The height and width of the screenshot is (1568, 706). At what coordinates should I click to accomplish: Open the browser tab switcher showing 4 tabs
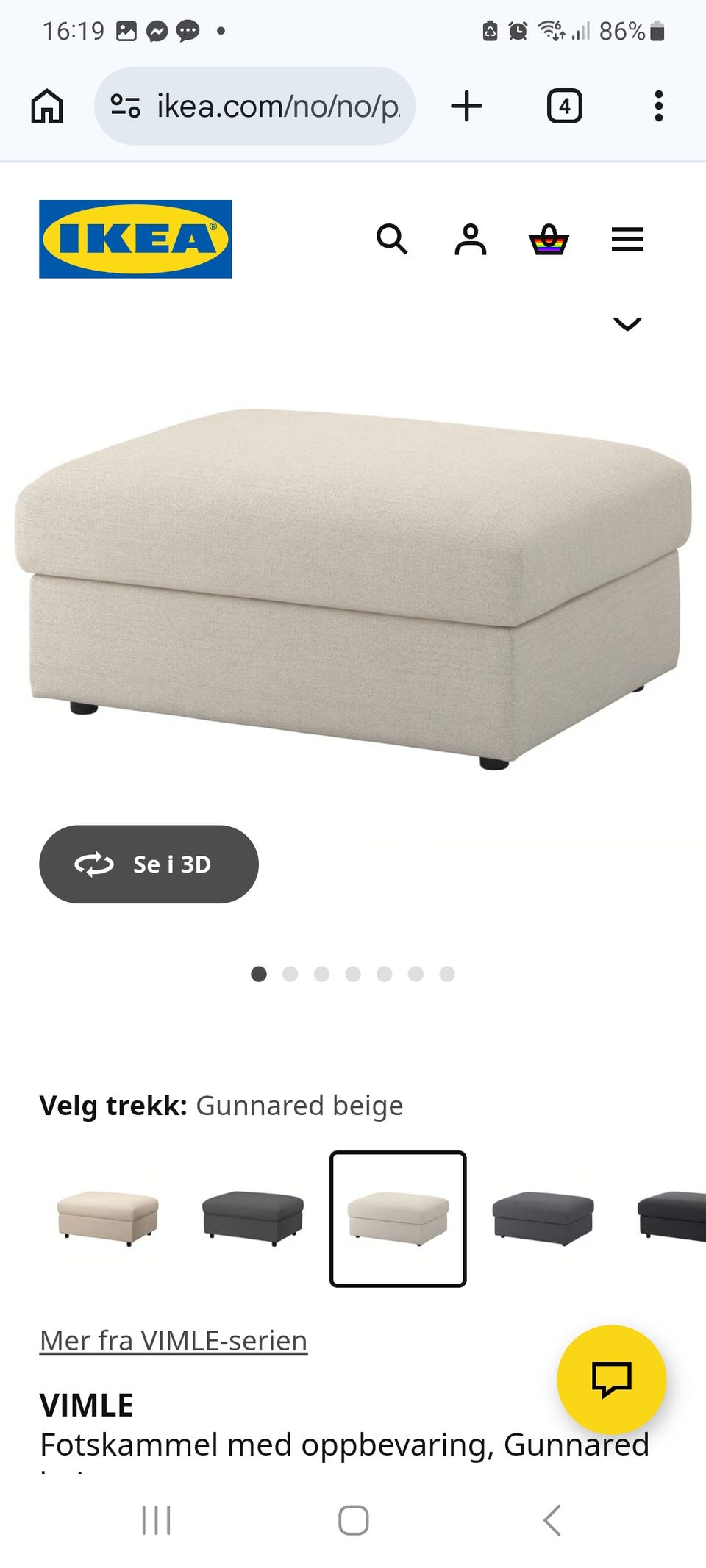click(x=564, y=106)
